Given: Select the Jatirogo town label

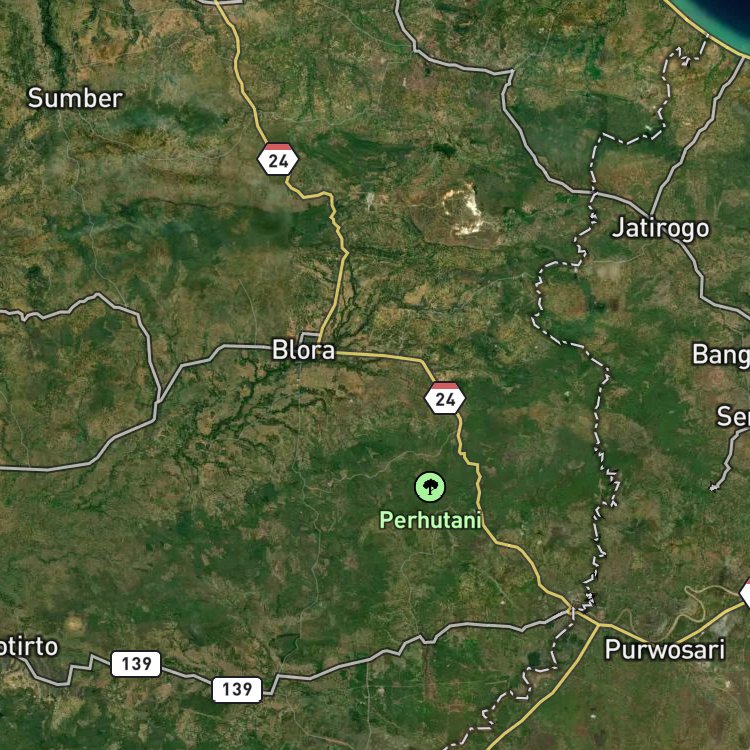Looking at the screenshot, I should coord(661,228).
